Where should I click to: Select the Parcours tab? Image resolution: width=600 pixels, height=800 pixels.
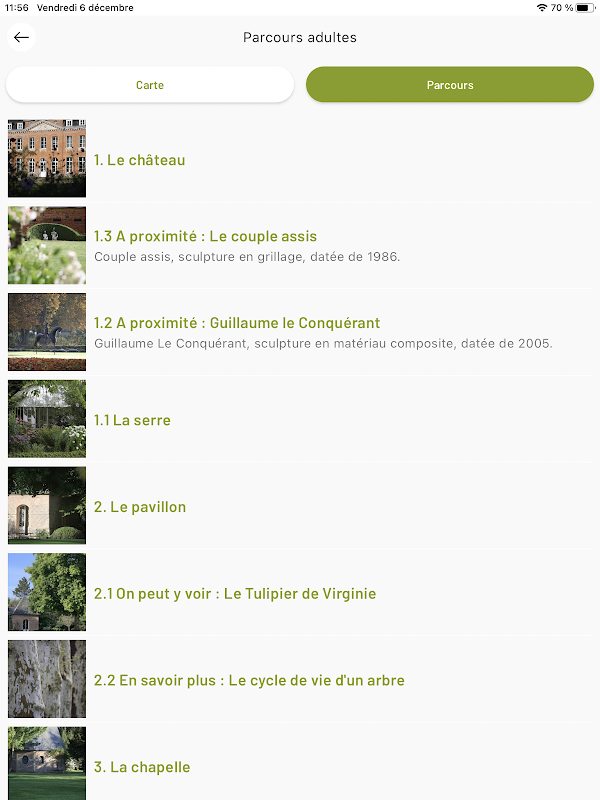(449, 85)
